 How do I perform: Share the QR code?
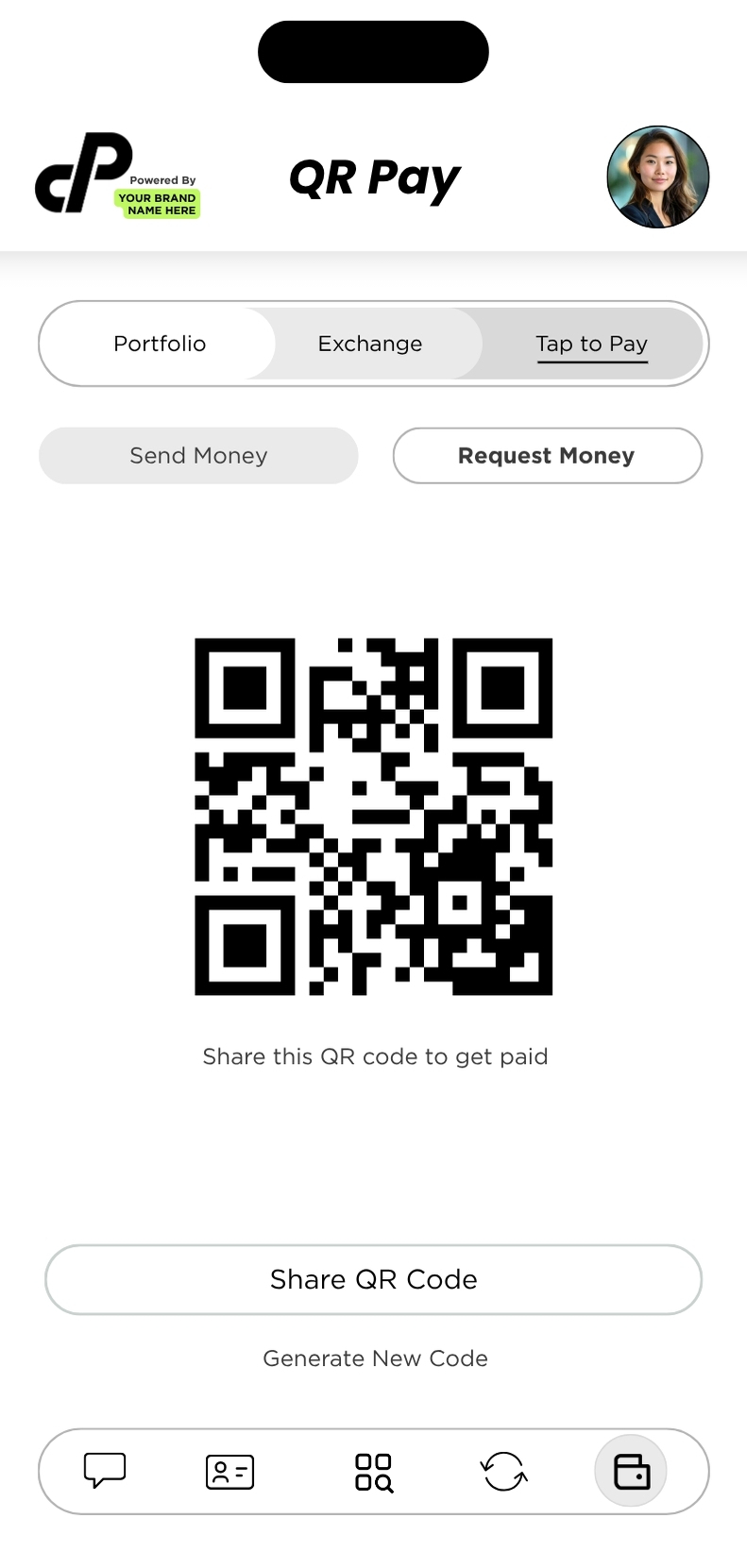coord(373,1279)
